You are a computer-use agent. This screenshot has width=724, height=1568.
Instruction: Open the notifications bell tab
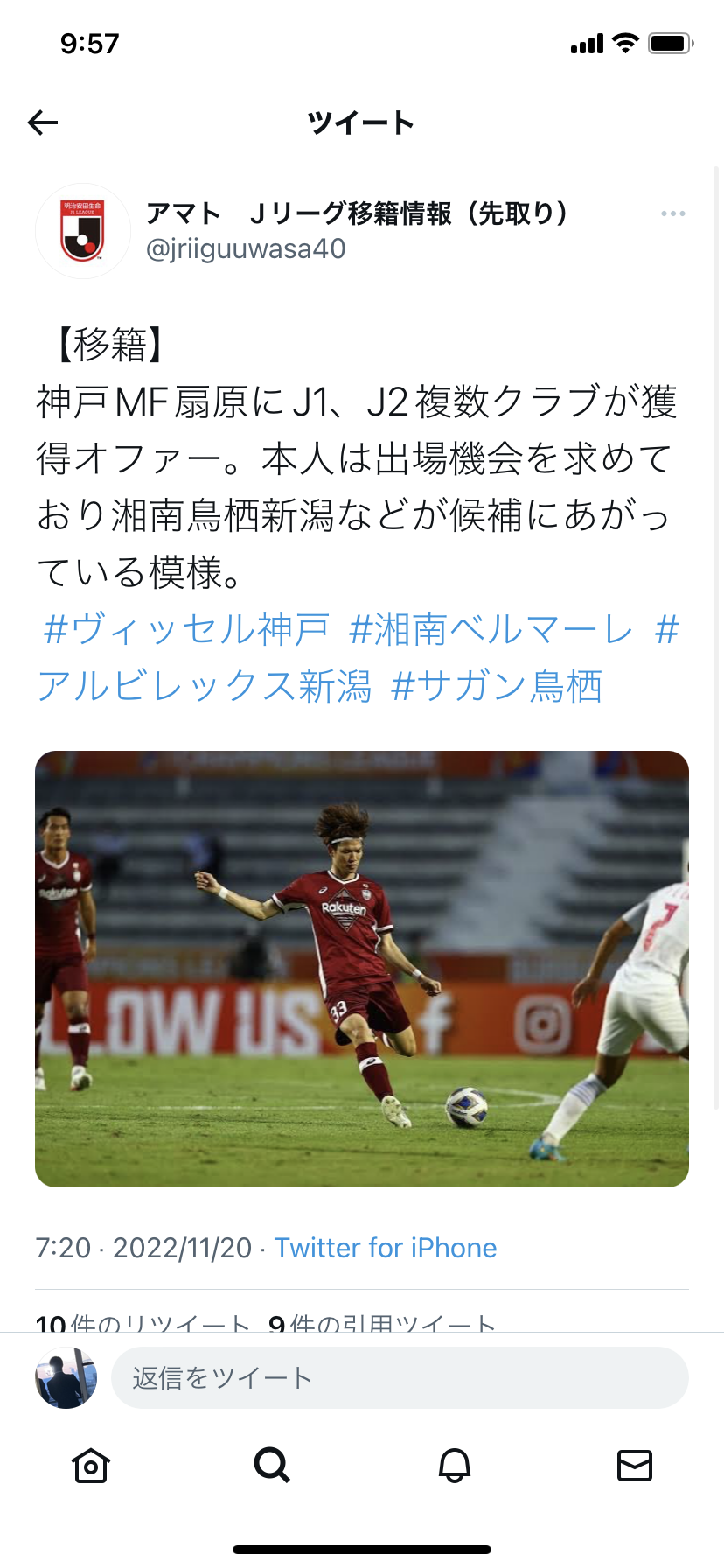[x=454, y=1465]
